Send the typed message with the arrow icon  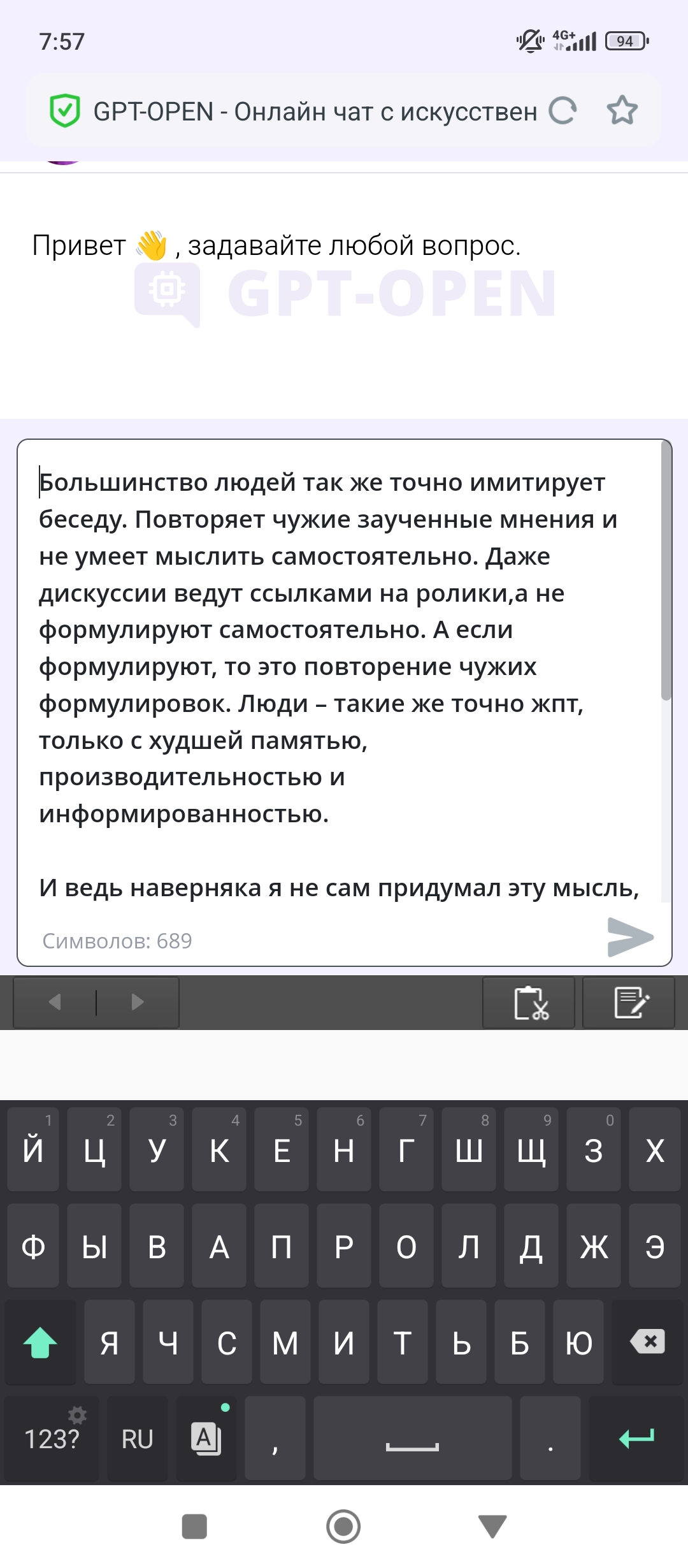(631, 937)
